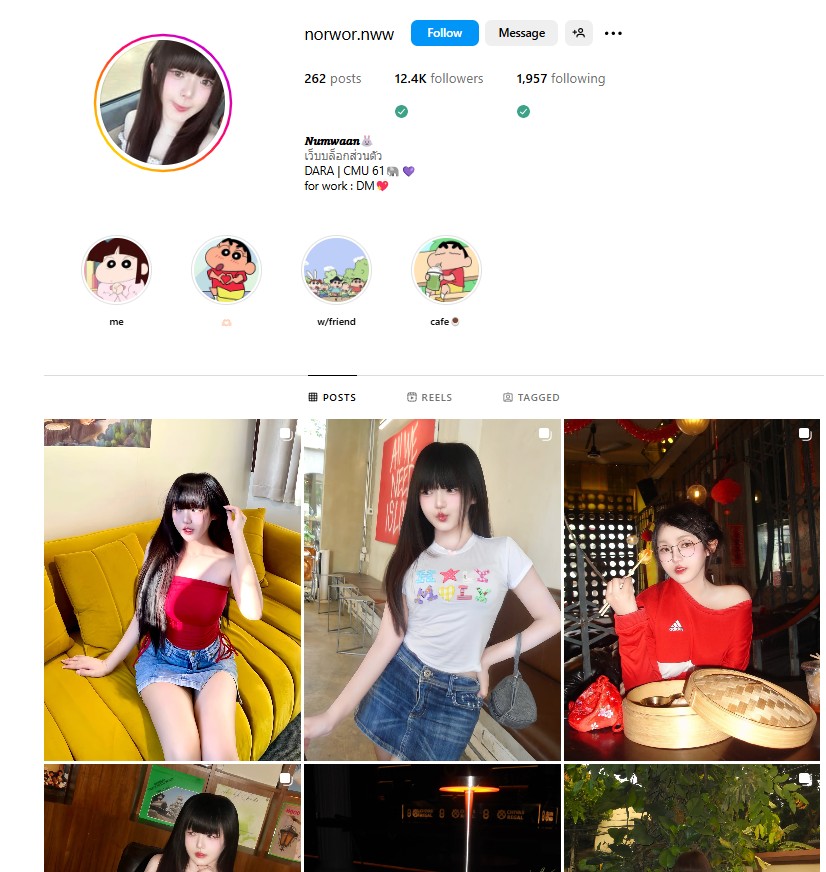Select the Posts tab
Viewport: 826px width, 872px height.
pos(332,397)
